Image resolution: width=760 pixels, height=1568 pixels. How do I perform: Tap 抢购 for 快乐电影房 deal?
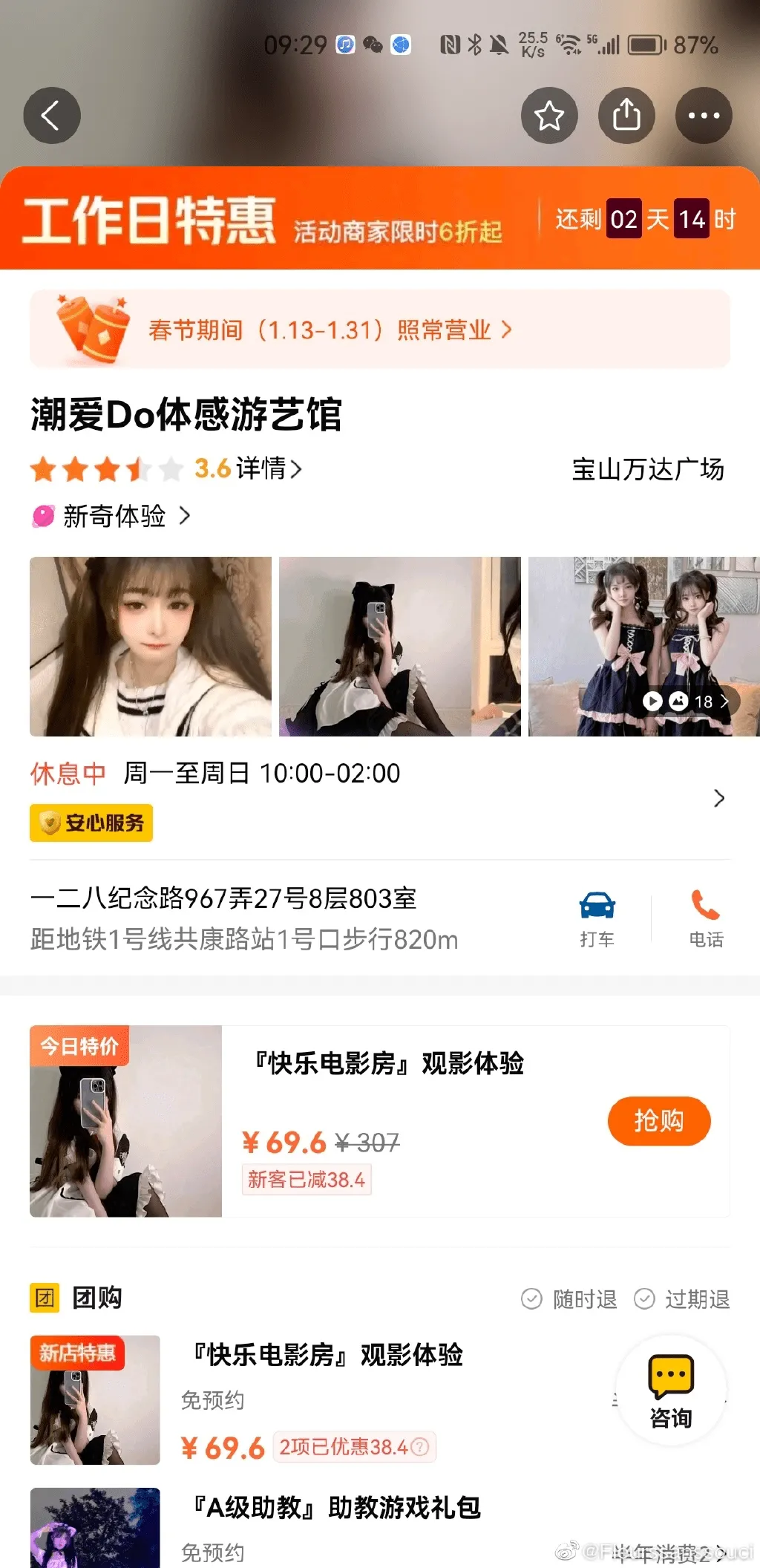(x=658, y=1120)
